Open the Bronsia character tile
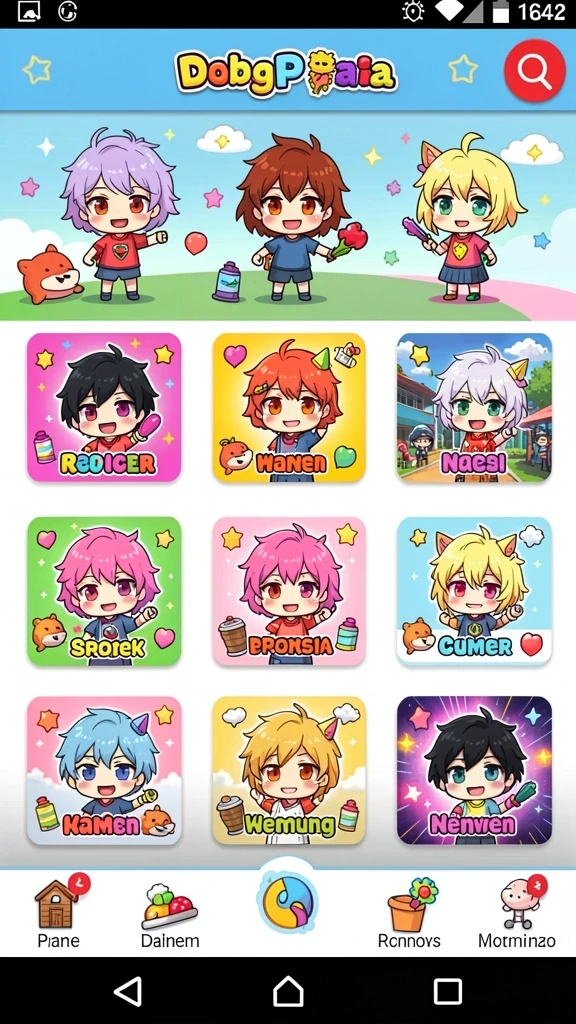 289,591
